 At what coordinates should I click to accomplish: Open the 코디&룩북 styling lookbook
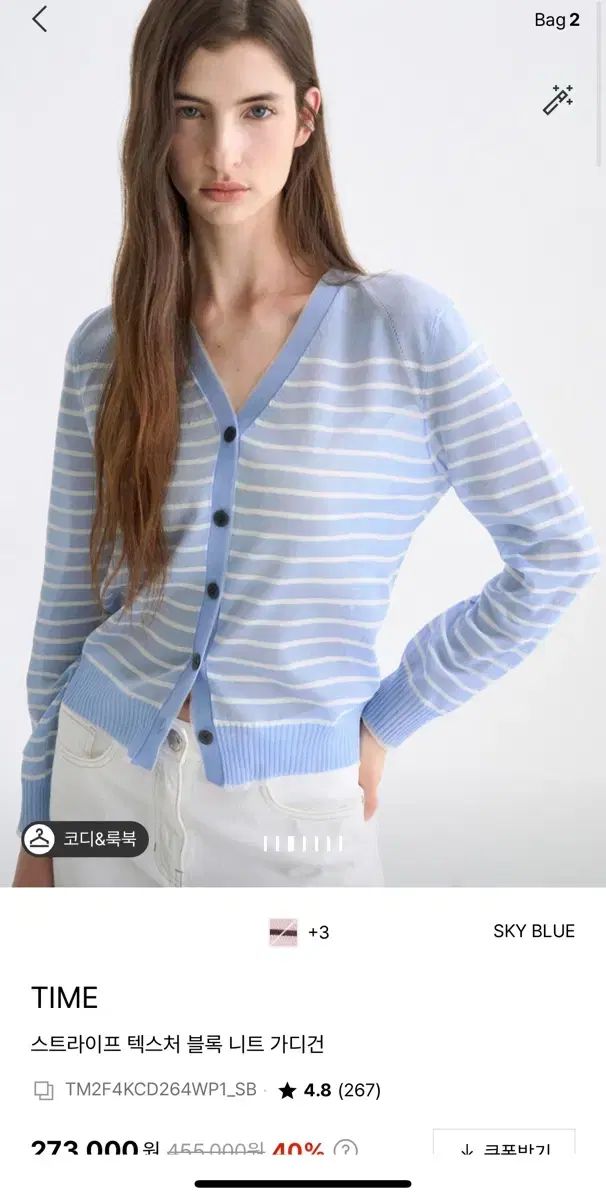coord(86,839)
